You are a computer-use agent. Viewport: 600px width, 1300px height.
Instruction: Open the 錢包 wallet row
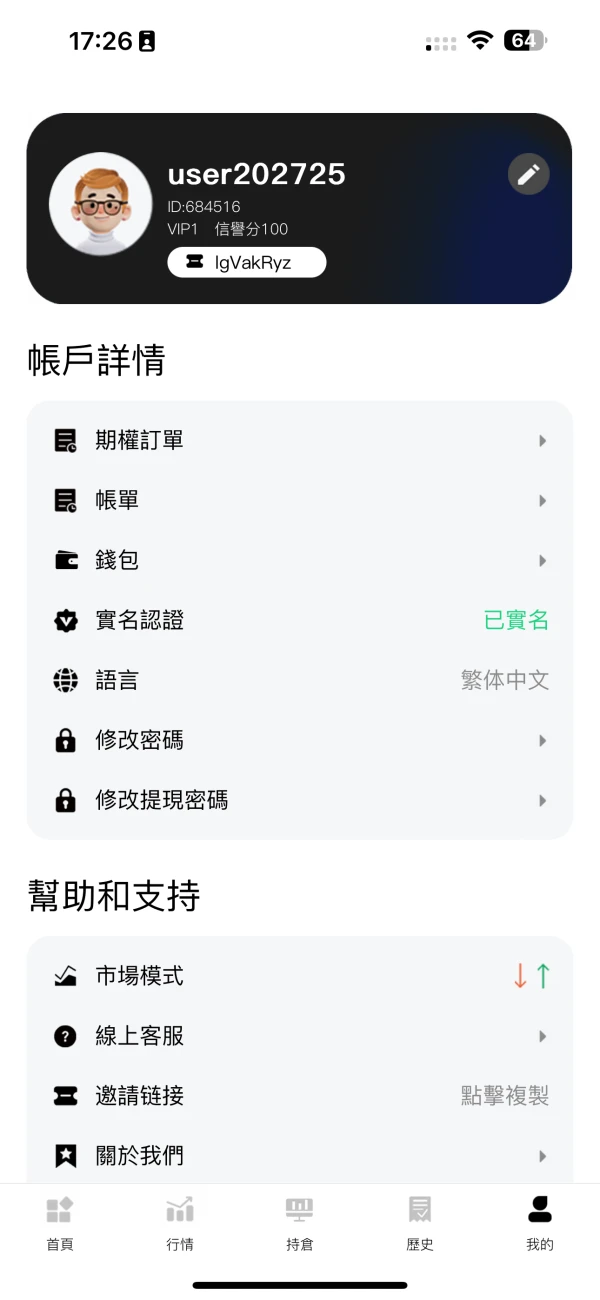tap(300, 561)
